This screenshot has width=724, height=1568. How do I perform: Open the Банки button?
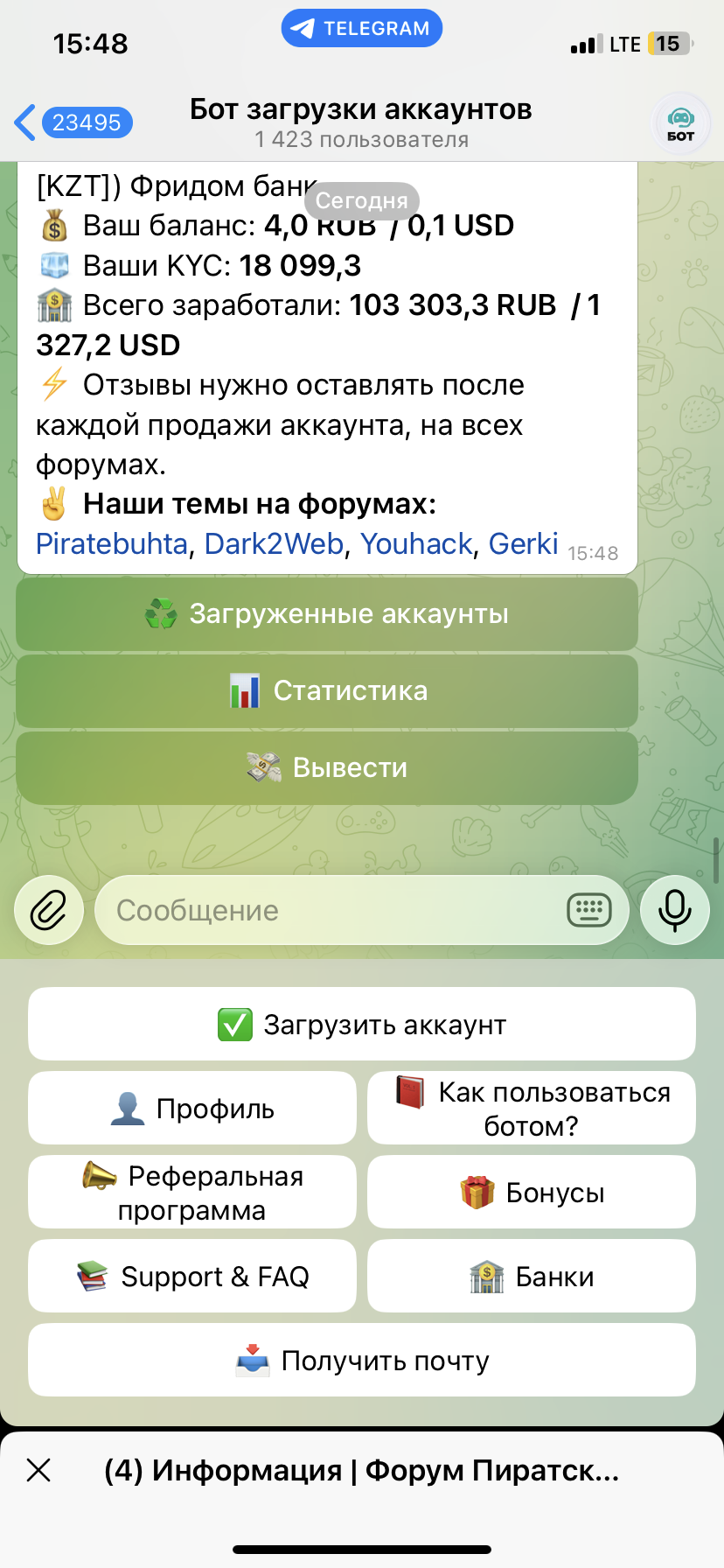pyautogui.click(x=532, y=1277)
